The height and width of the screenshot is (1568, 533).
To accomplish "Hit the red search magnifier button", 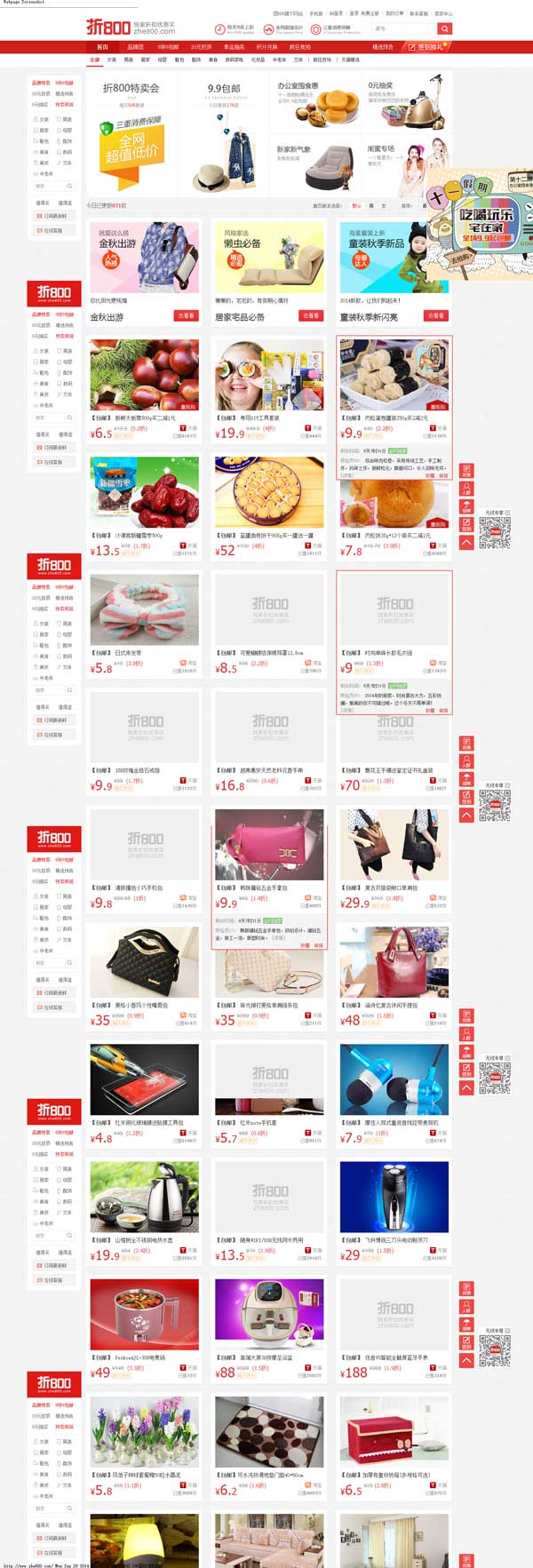I will [444, 28].
